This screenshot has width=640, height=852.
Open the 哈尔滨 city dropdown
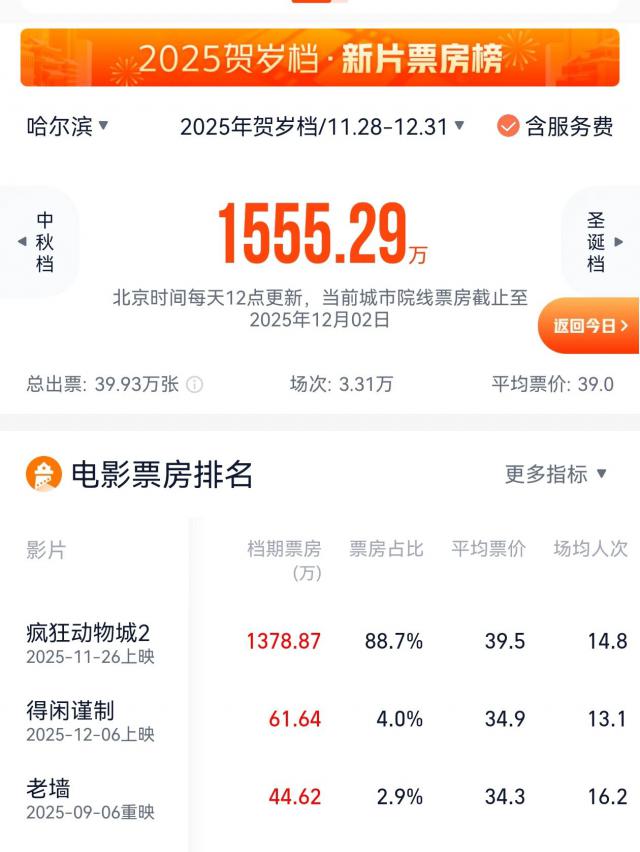(68, 127)
